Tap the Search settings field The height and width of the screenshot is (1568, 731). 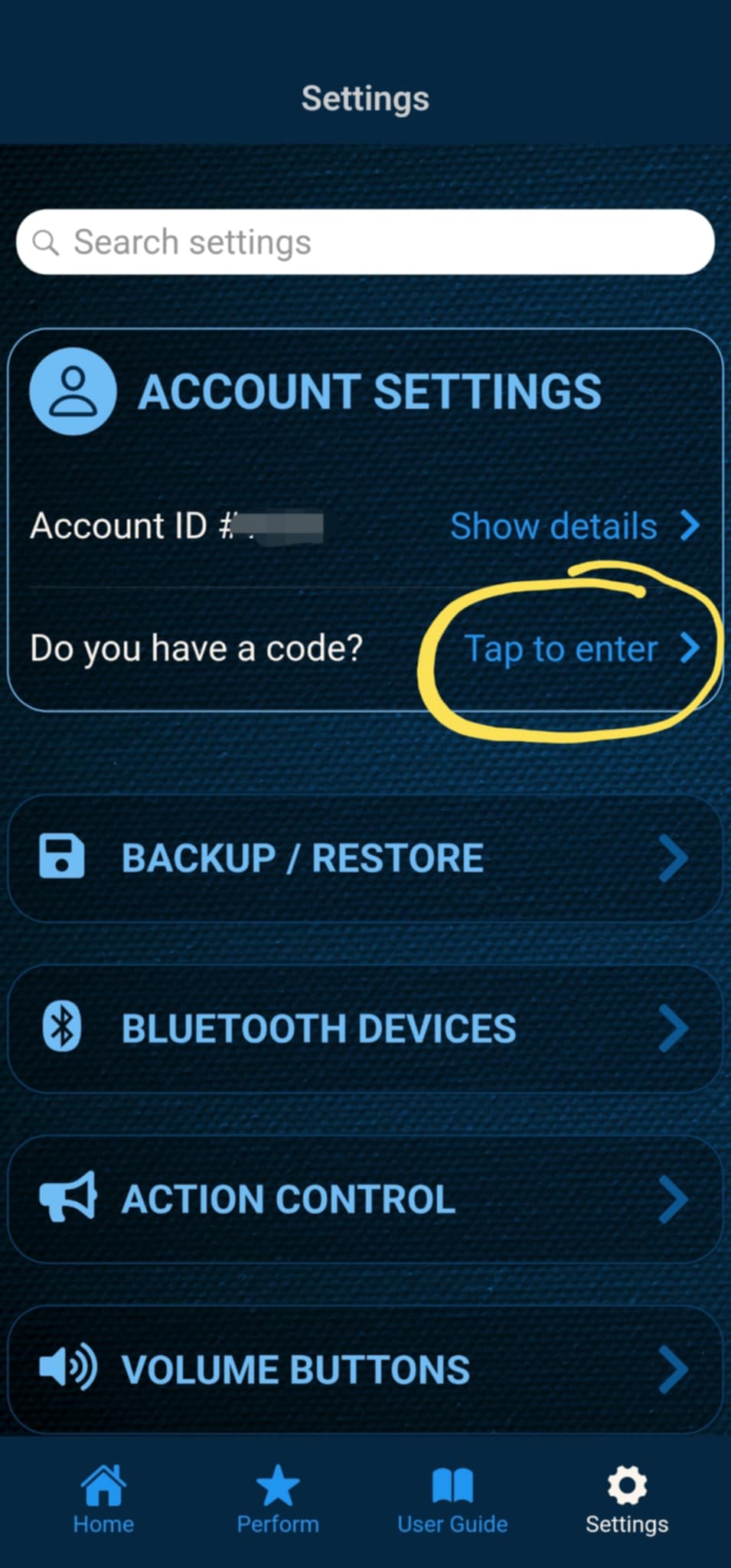(x=365, y=242)
